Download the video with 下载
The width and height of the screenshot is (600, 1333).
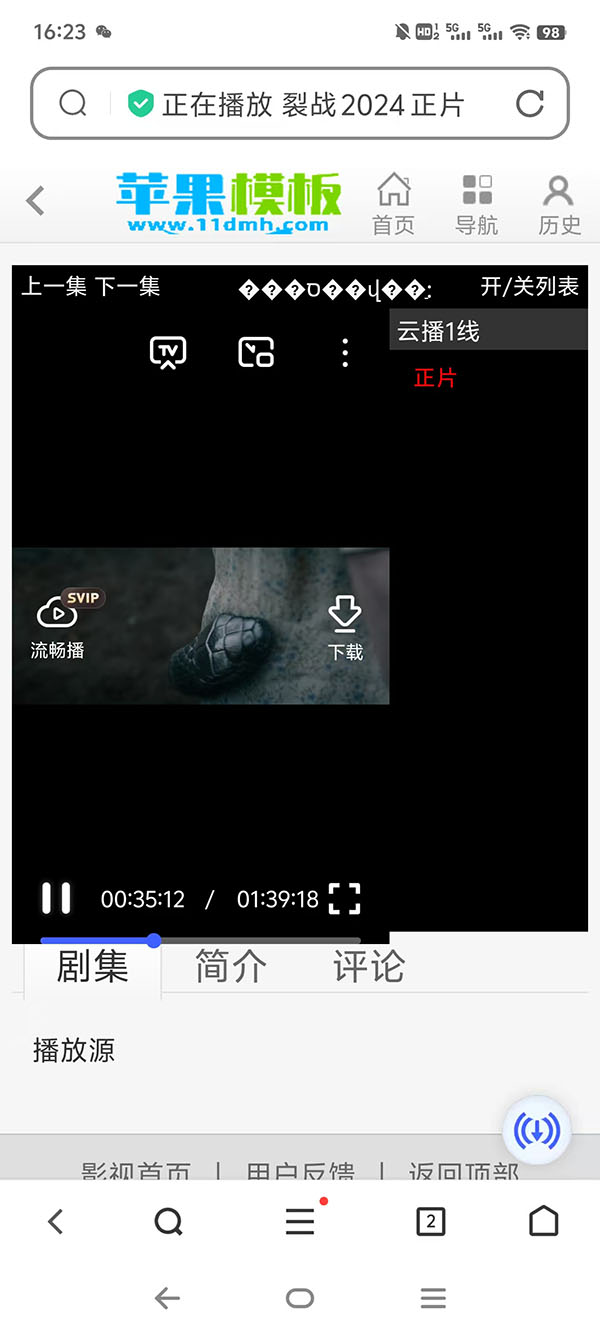tap(345, 627)
